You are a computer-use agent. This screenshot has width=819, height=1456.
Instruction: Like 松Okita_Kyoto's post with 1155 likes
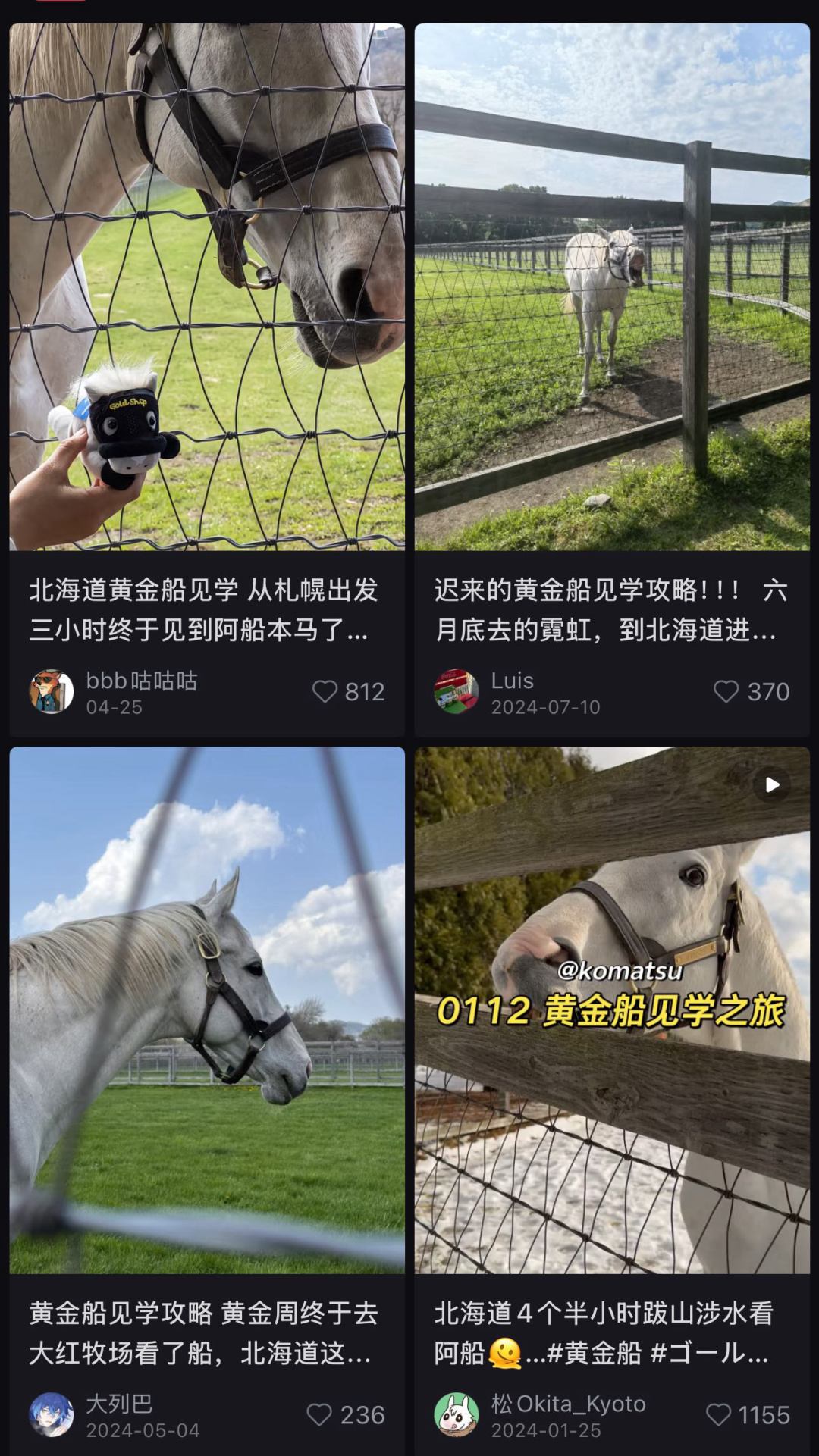718,1414
